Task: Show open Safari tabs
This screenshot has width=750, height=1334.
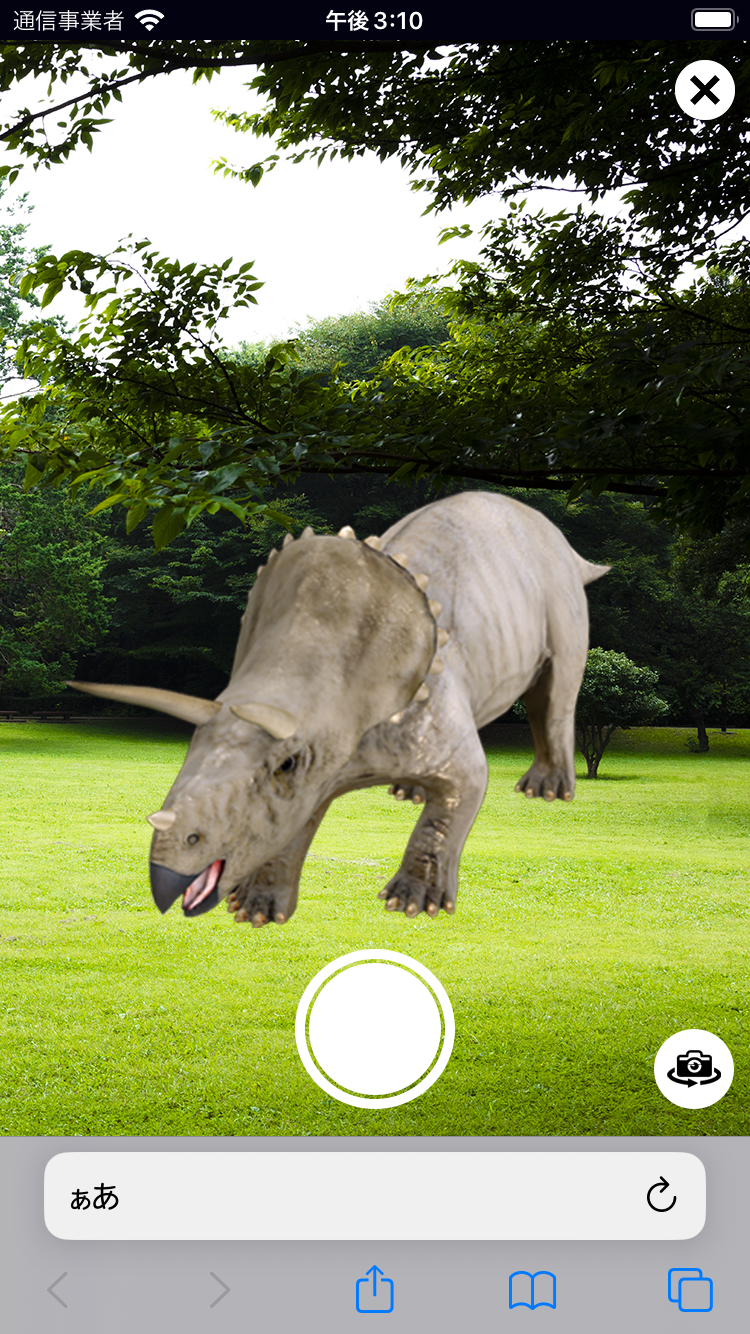Action: tap(690, 1290)
